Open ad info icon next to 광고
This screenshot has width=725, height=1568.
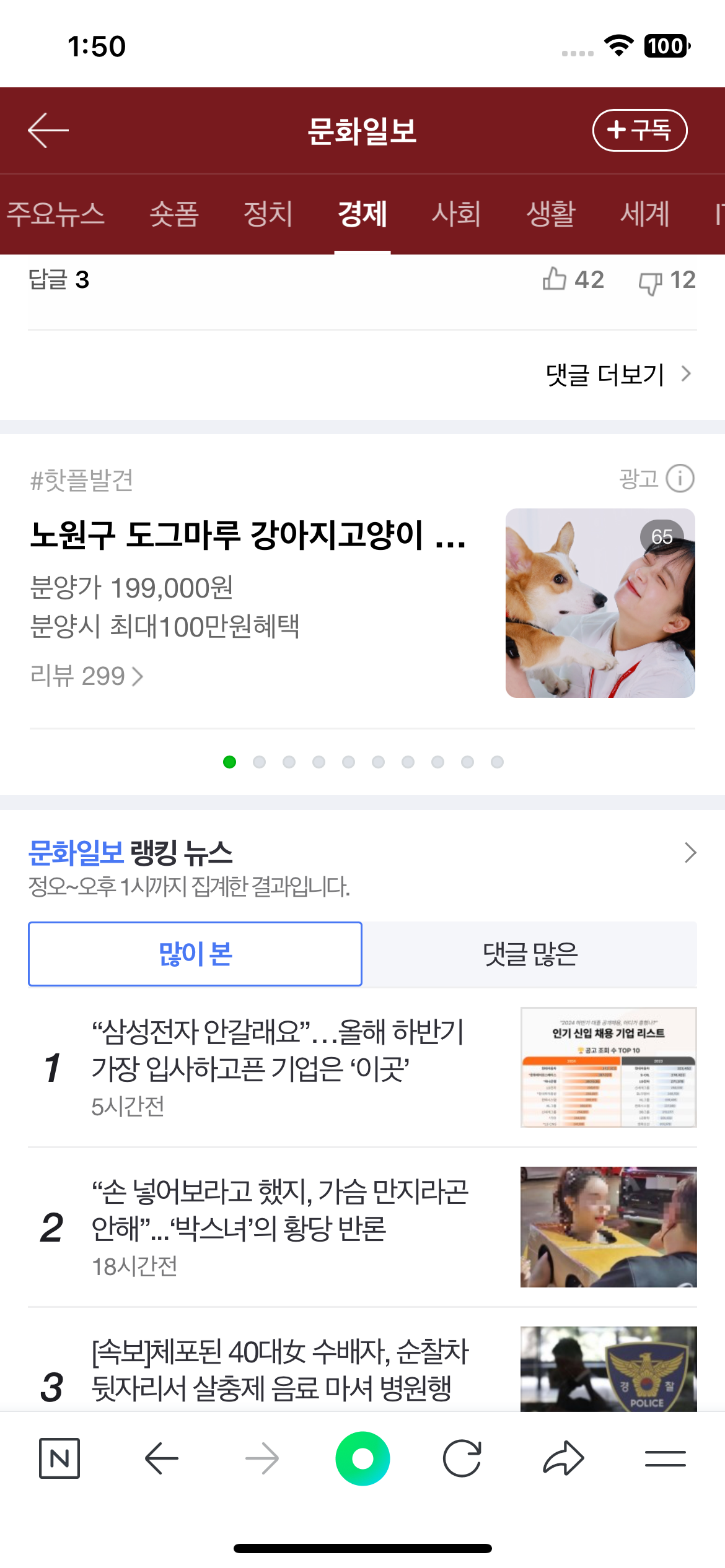tap(680, 479)
